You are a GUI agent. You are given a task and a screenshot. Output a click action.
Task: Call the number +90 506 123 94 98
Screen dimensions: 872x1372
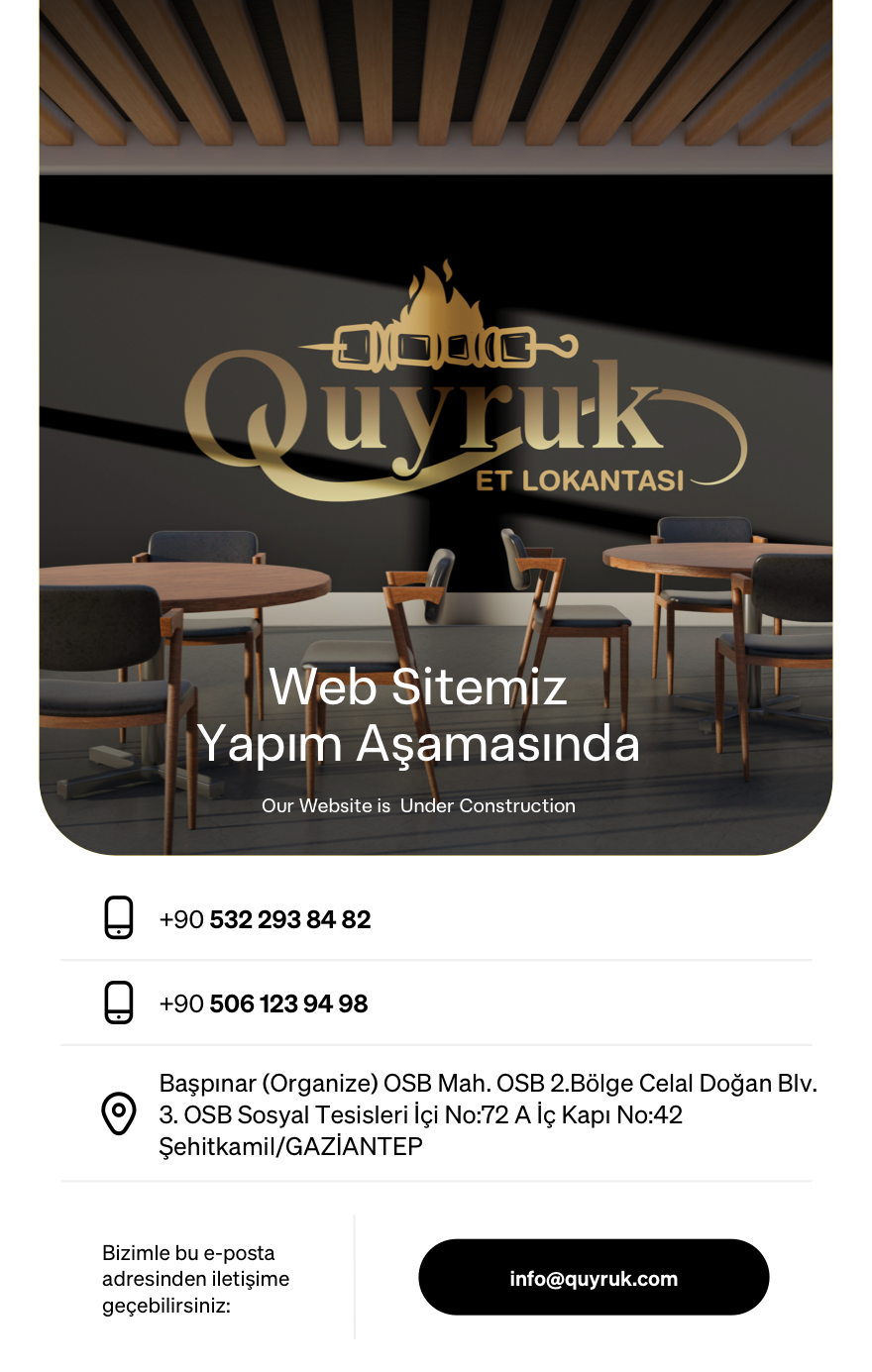point(264,1003)
